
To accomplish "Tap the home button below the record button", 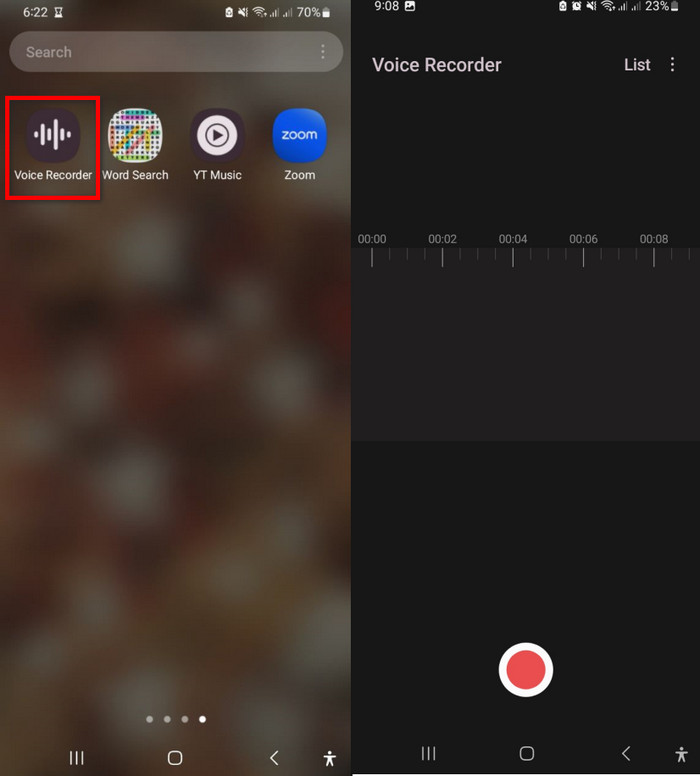I will point(527,753).
